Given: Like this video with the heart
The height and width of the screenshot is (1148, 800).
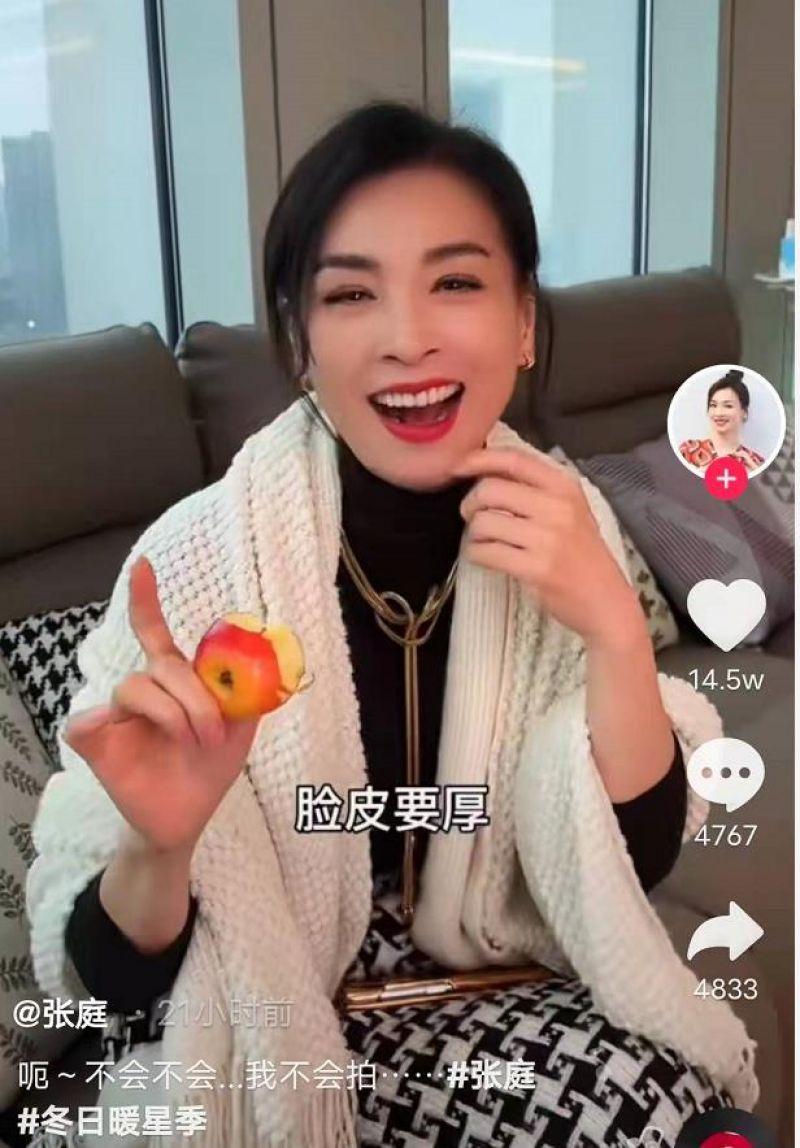Looking at the screenshot, I should tap(726, 613).
